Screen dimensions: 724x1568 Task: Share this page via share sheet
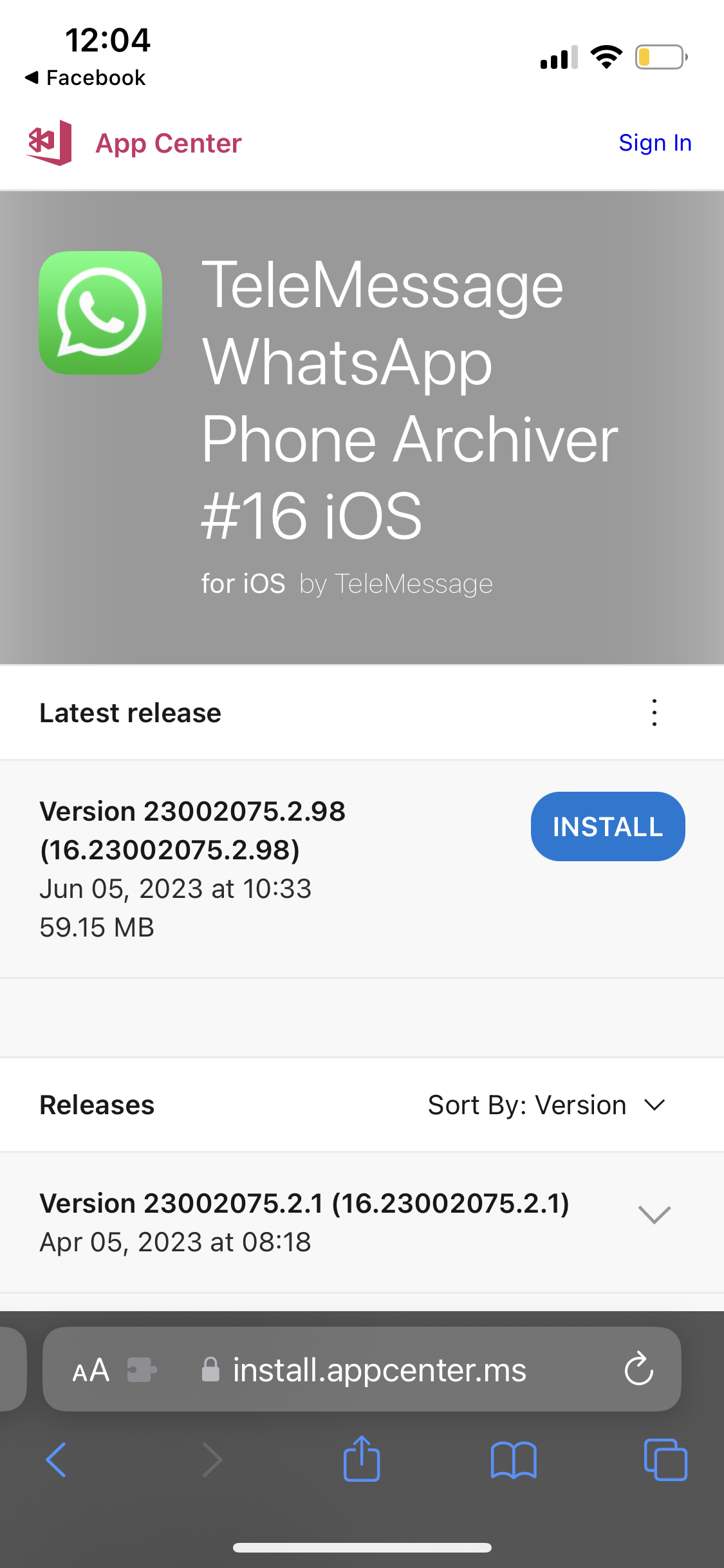[362, 1459]
